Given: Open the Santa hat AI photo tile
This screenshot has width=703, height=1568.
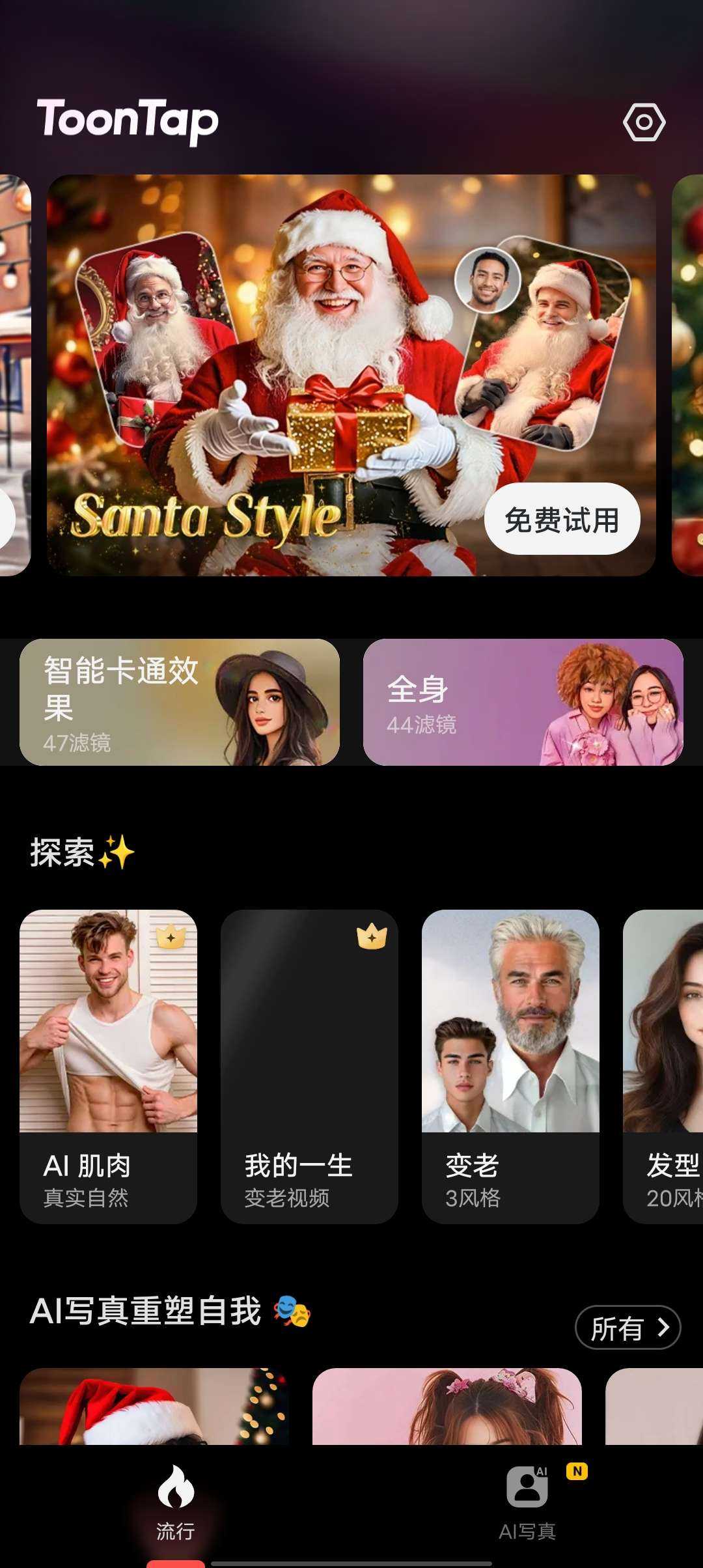Looking at the screenshot, I should click(x=154, y=1407).
